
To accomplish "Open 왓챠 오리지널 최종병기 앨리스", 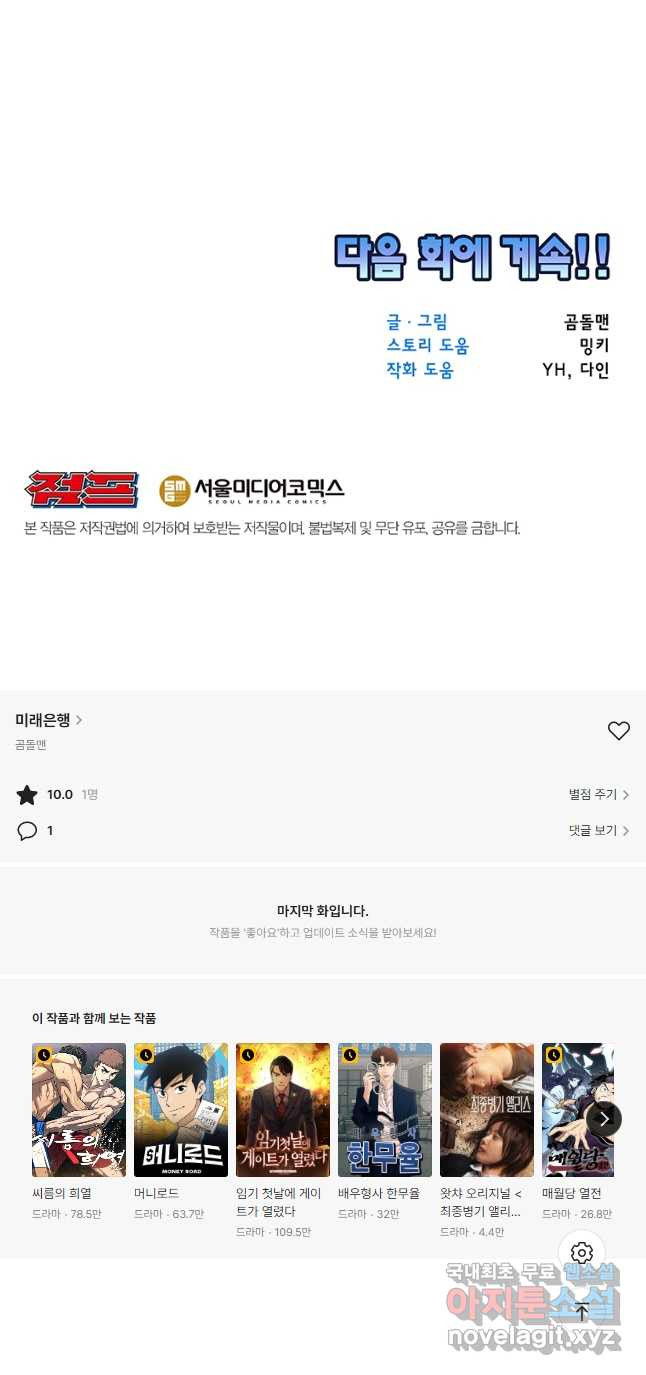I will pyautogui.click(x=487, y=1110).
